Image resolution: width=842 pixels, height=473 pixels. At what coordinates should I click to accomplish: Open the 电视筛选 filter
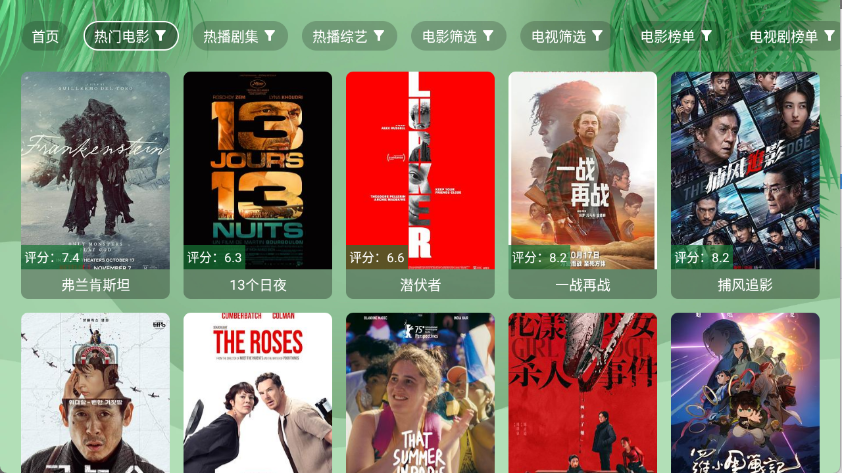567,36
